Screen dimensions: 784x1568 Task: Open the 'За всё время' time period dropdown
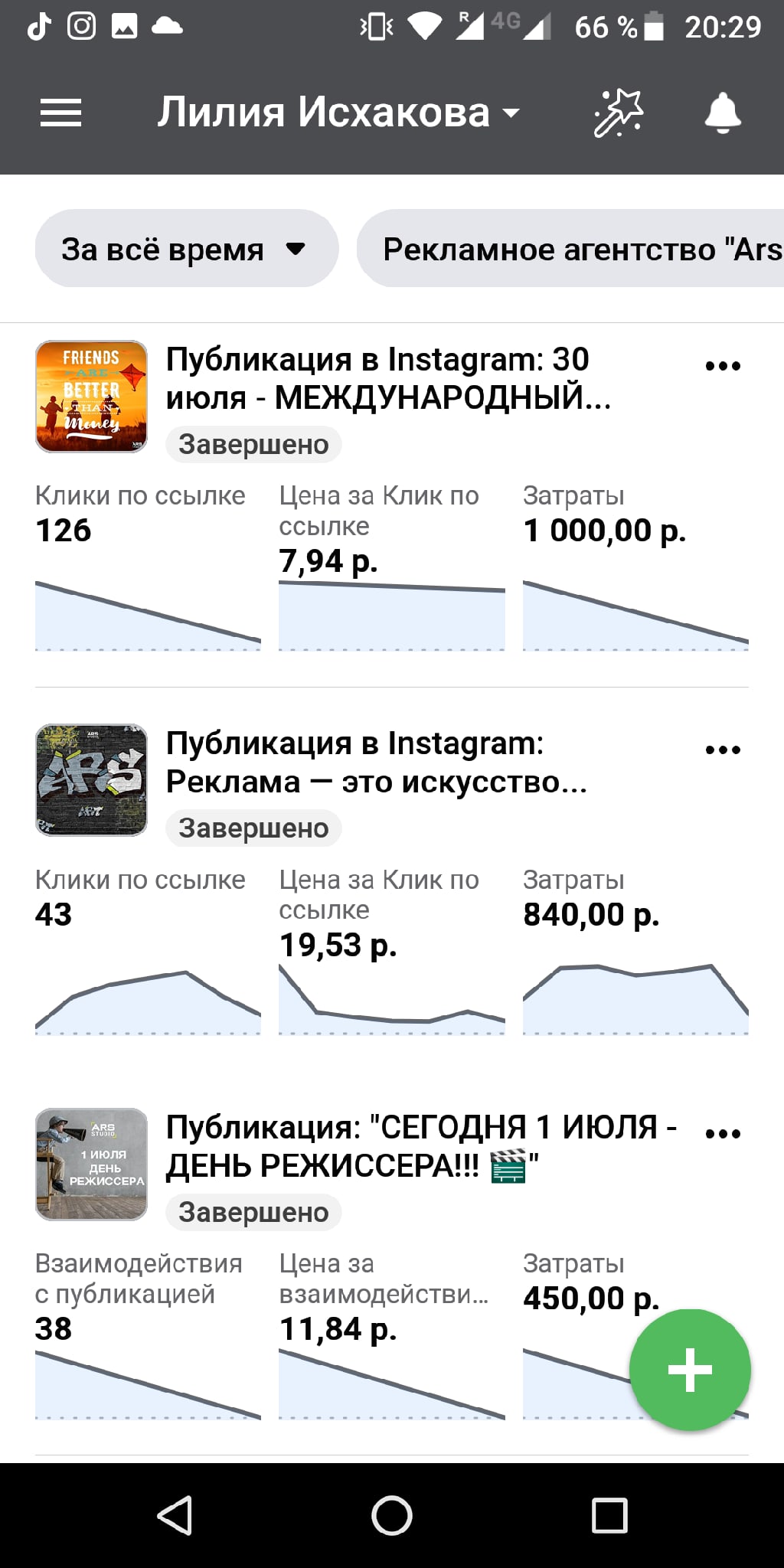point(186,248)
